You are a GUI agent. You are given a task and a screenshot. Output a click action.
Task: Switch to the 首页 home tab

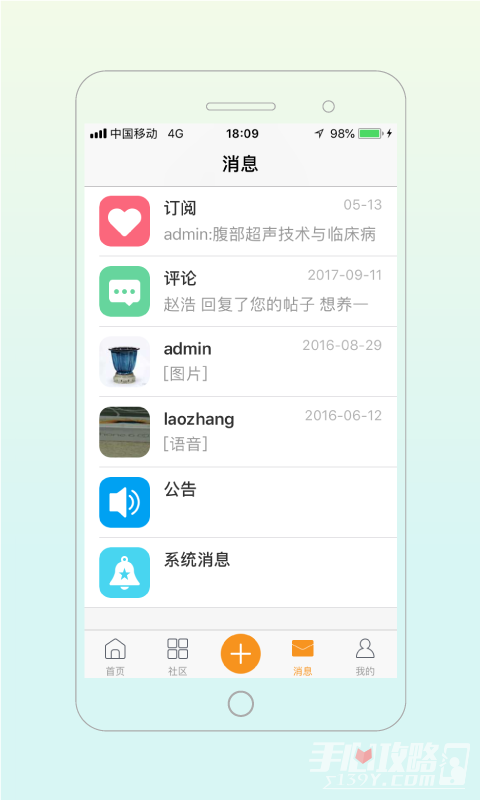pos(115,657)
